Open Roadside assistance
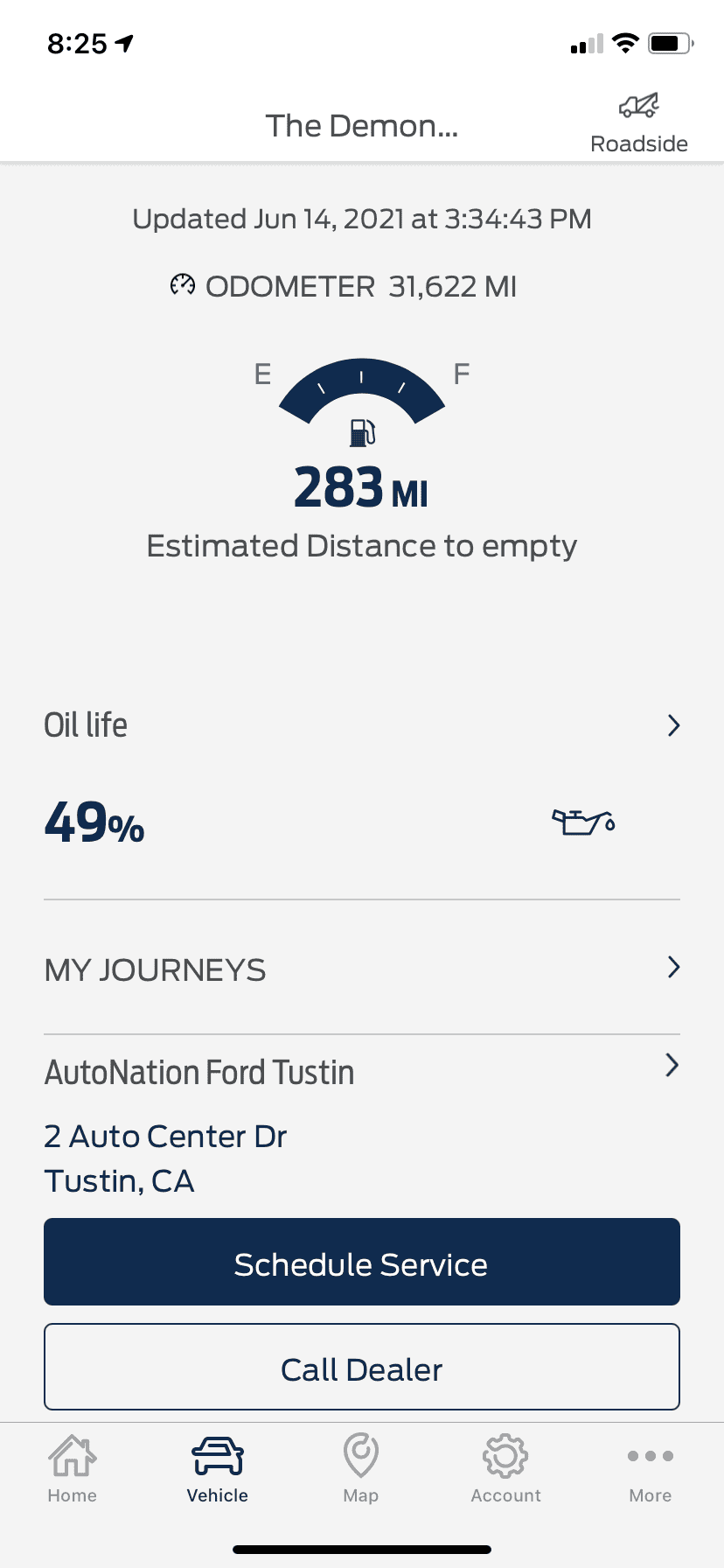 (x=639, y=123)
